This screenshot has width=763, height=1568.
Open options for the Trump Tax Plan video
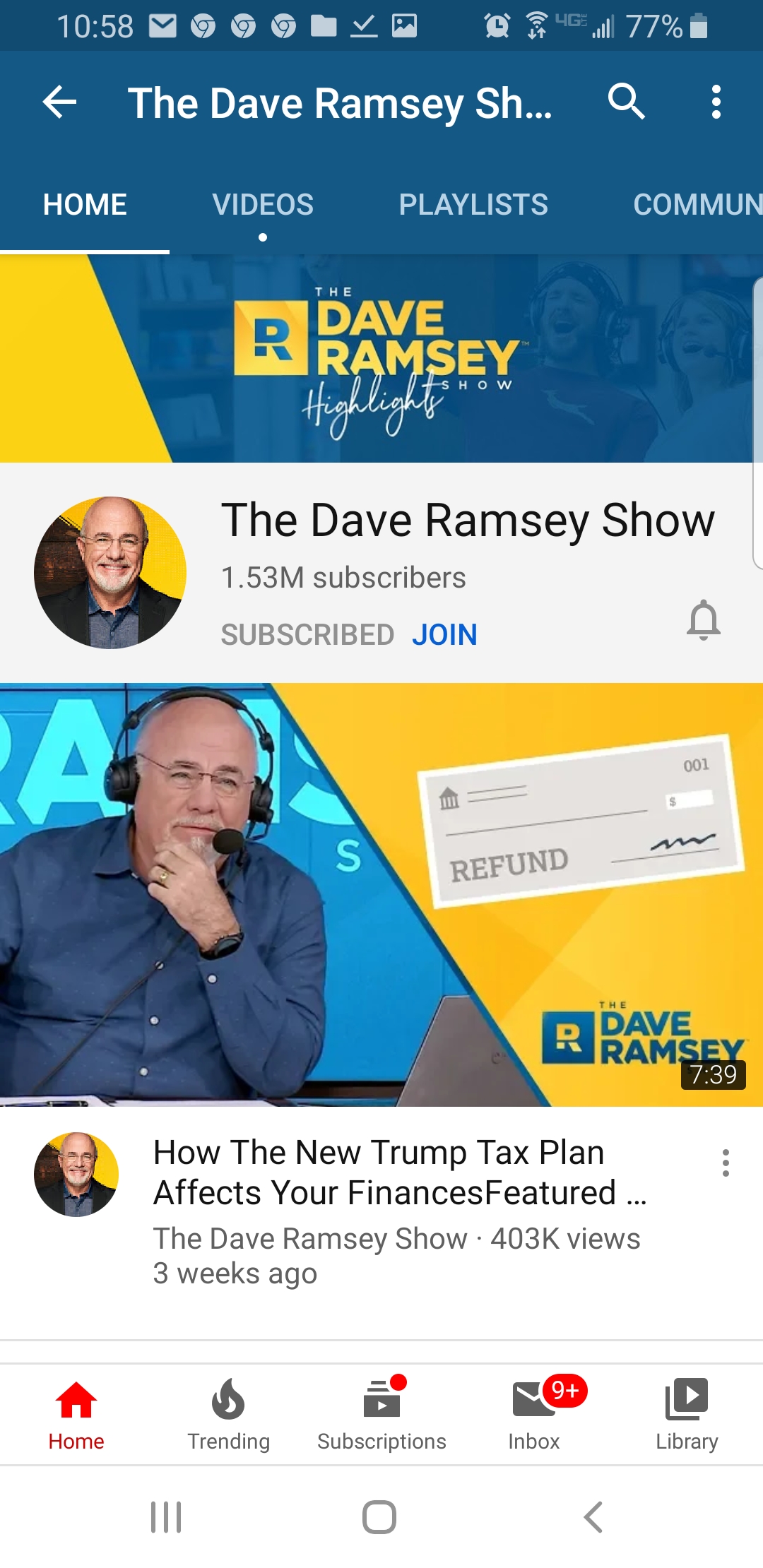tap(725, 1163)
